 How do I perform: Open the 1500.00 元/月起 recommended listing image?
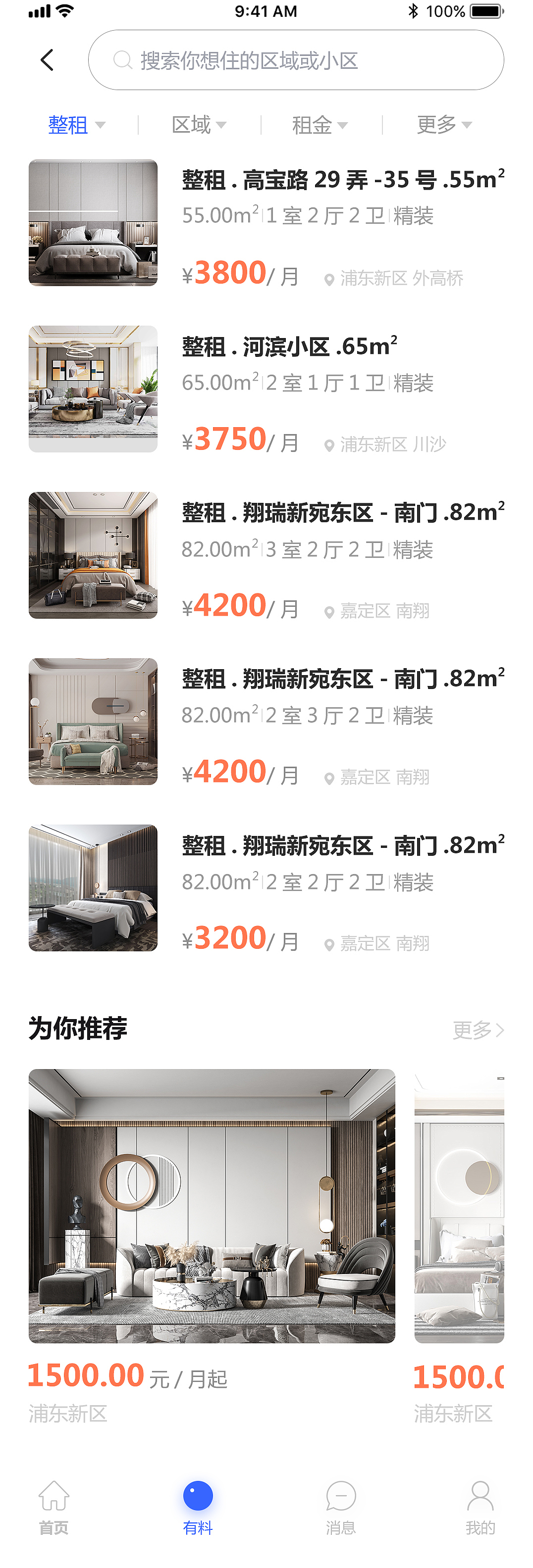click(x=212, y=1207)
